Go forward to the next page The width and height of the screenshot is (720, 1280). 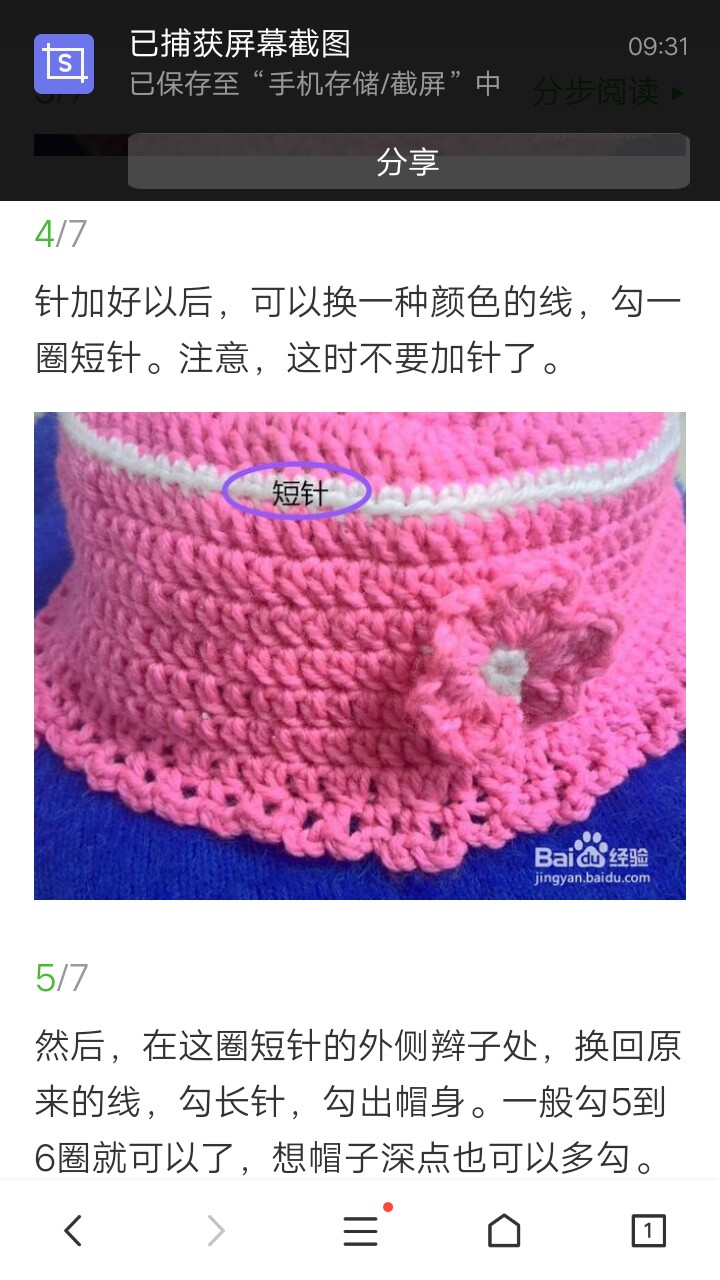[216, 1231]
